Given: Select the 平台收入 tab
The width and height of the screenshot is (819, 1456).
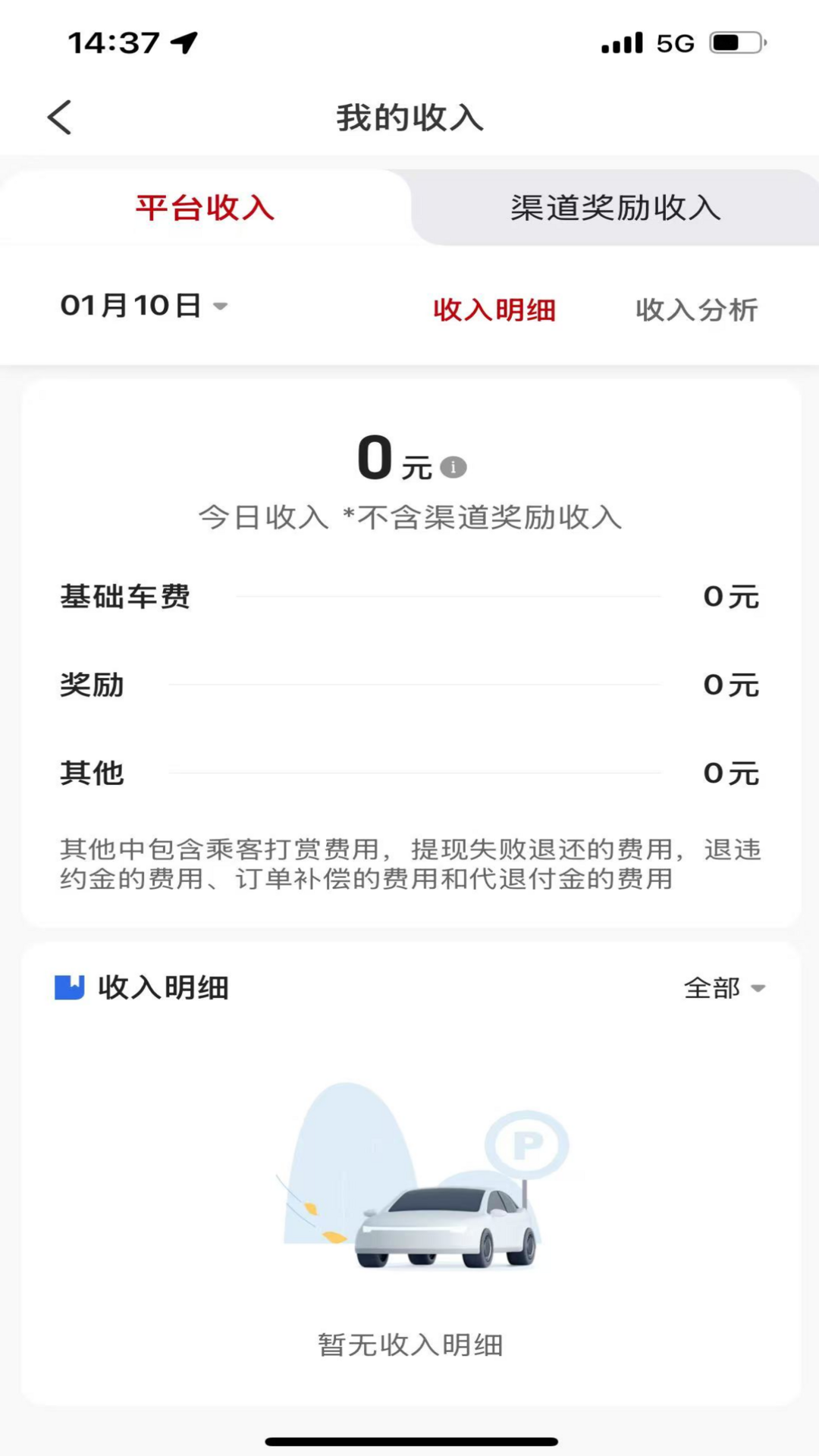Looking at the screenshot, I should coord(203,207).
